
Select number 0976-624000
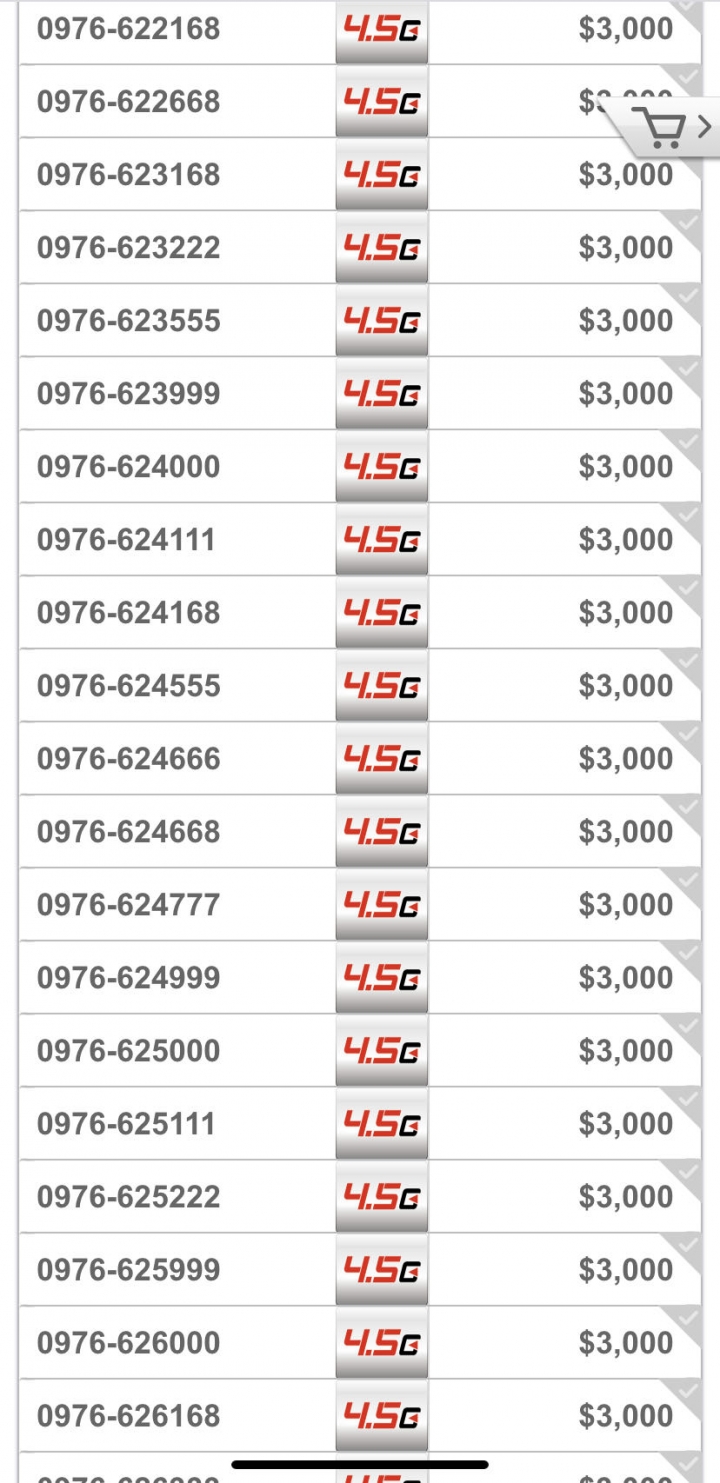(x=360, y=466)
